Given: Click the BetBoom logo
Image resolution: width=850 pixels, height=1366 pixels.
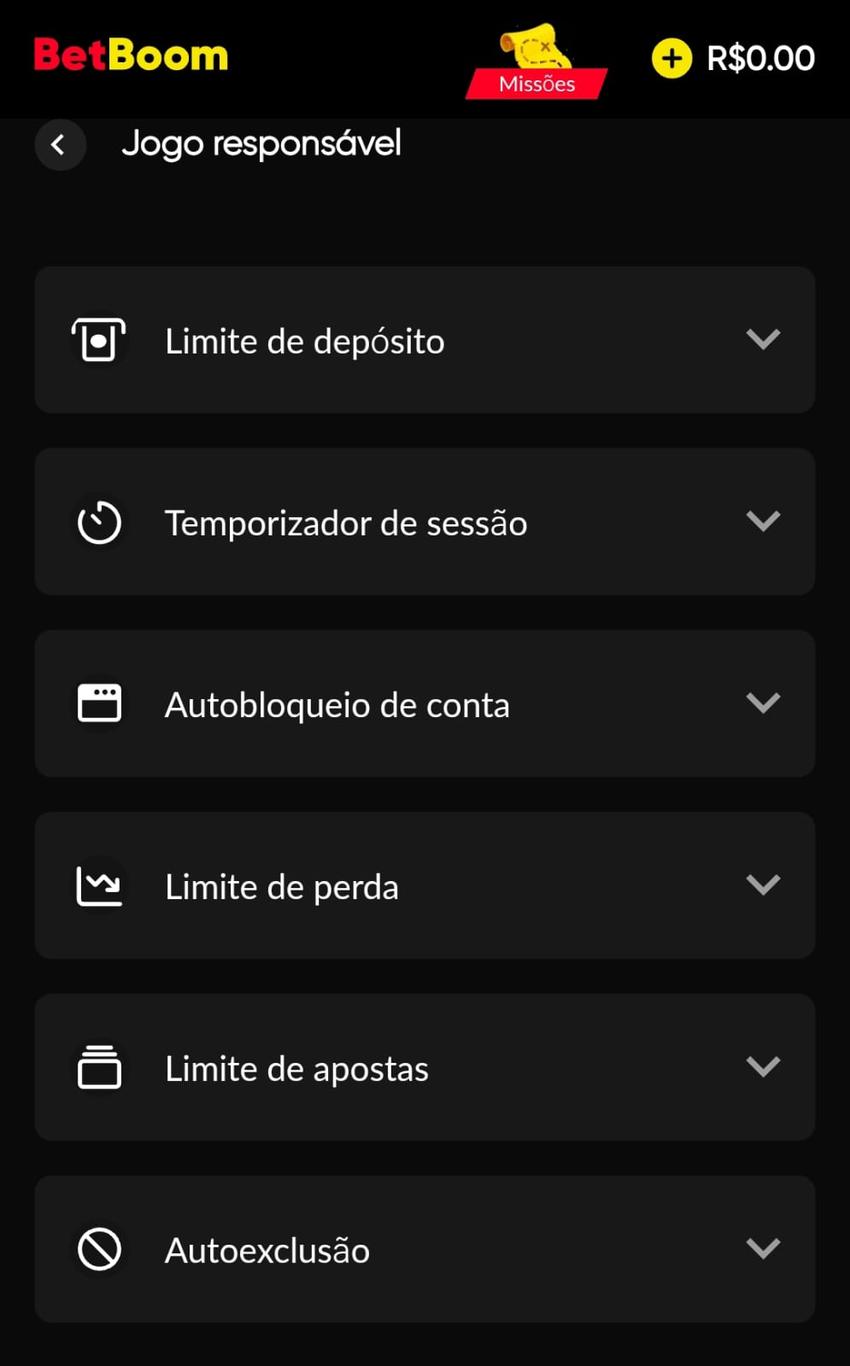Looking at the screenshot, I should [x=130, y=55].
